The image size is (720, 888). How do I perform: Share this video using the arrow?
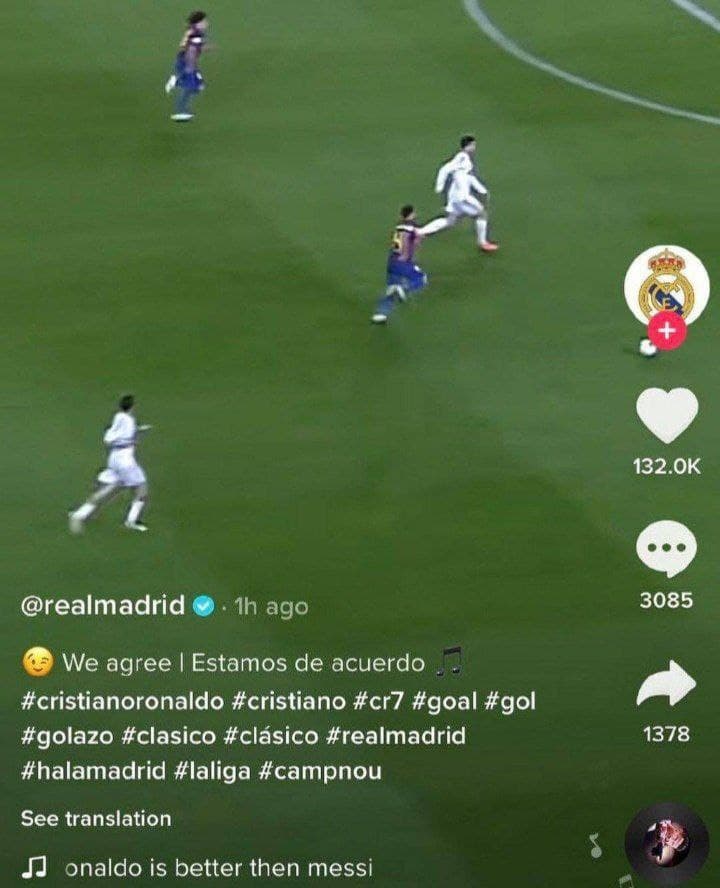click(666, 684)
